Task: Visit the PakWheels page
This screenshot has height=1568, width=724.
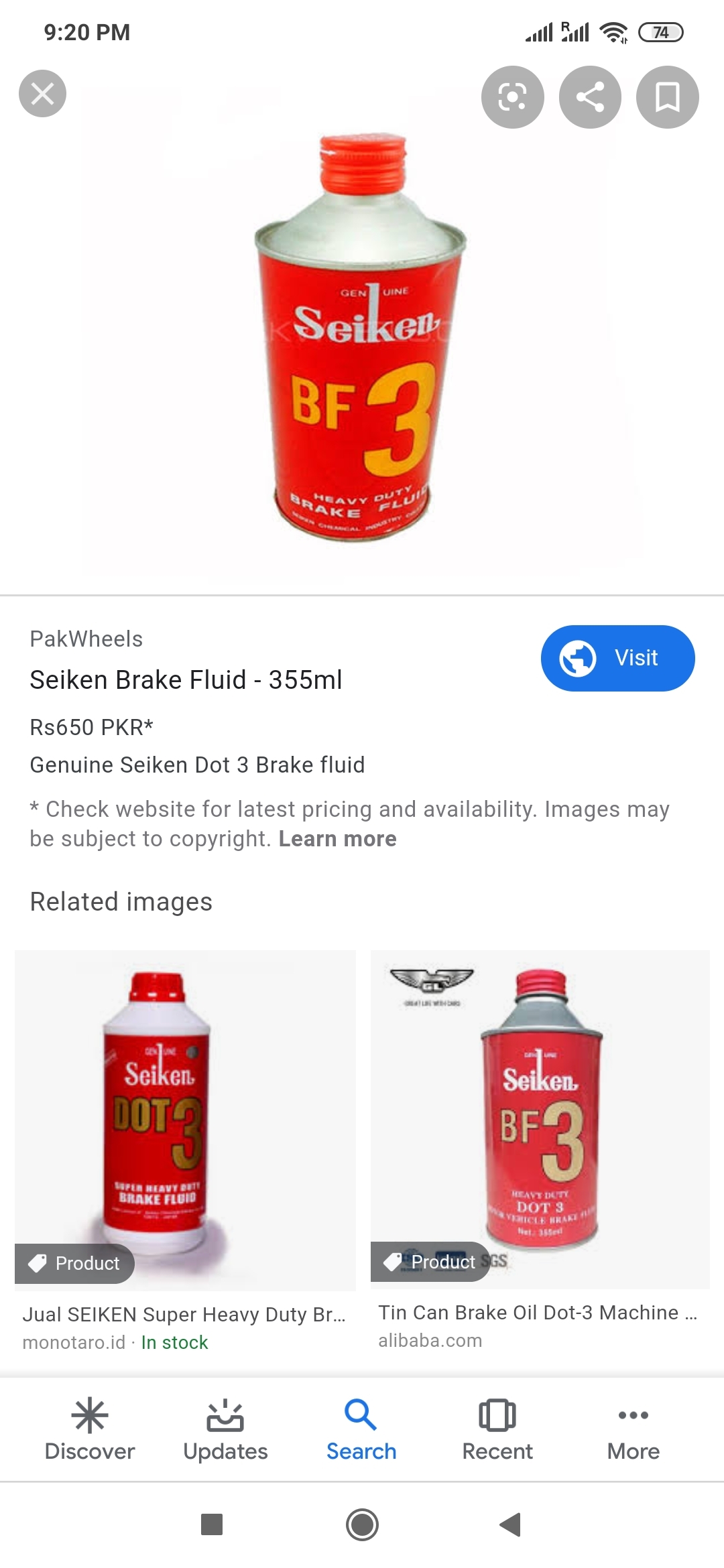Action: coord(617,658)
